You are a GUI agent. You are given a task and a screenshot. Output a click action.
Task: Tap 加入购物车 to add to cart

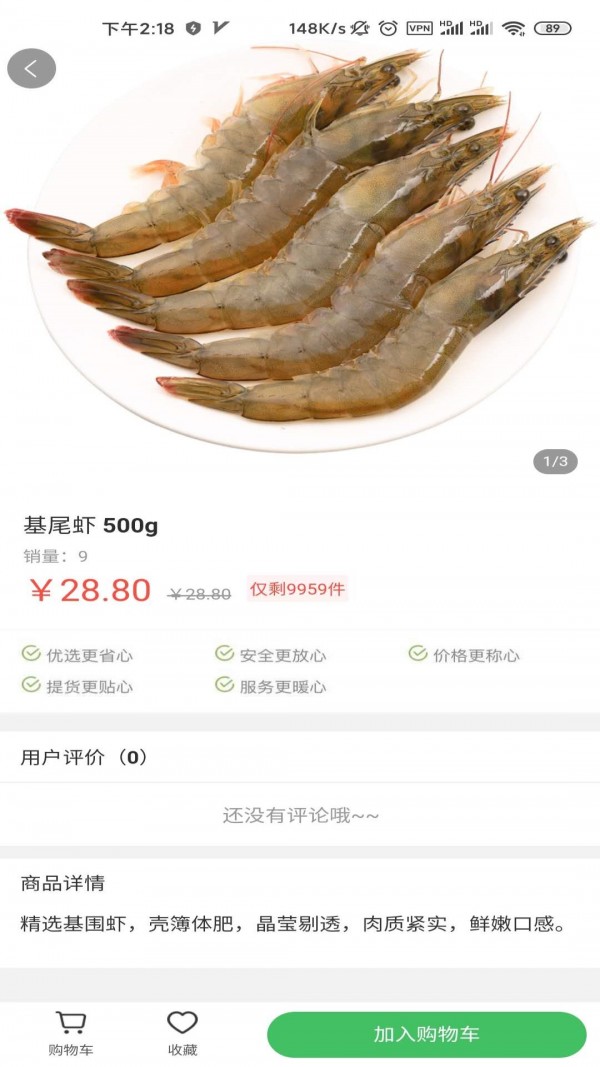click(426, 1034)
